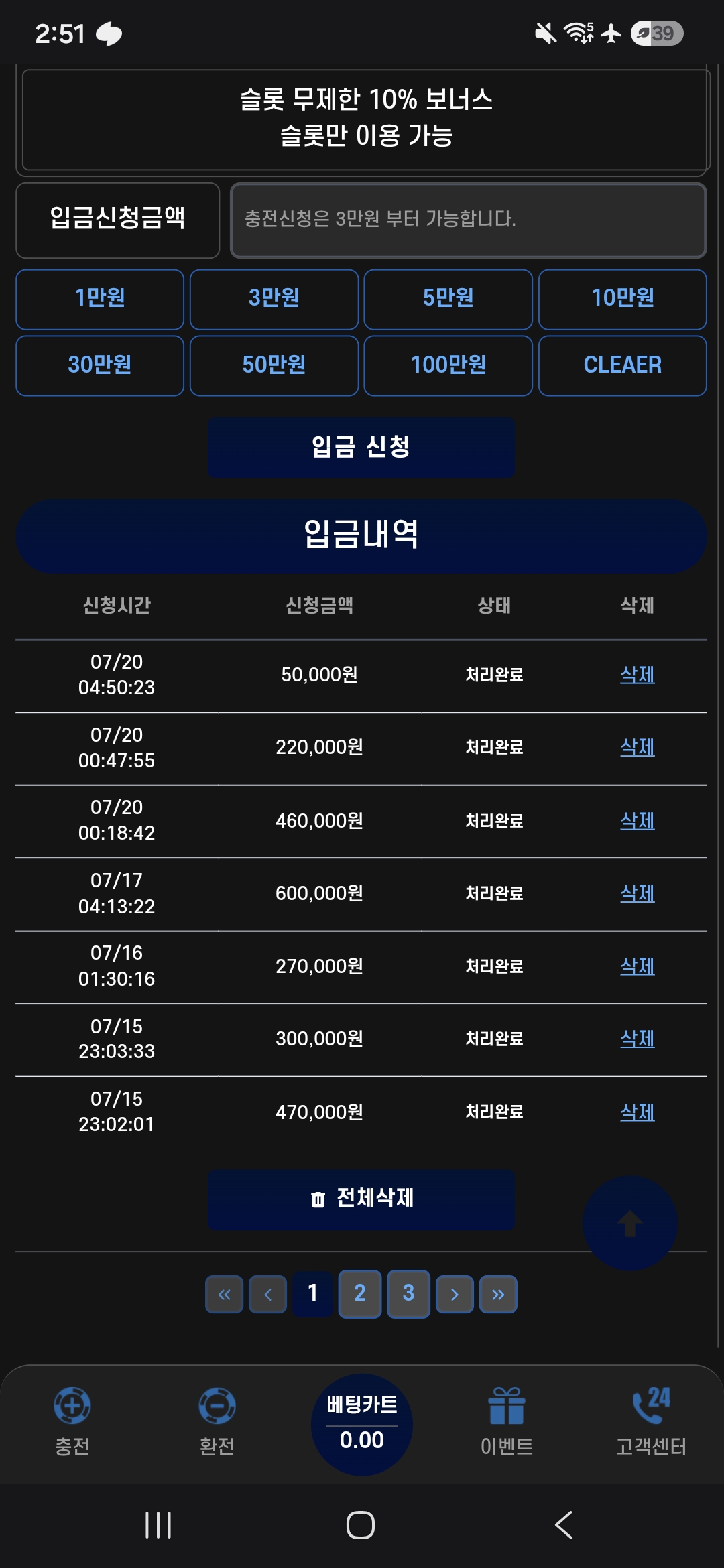The height and width of the screenshot is (1568, 724).
Task: Choose the 5만원 quick amount
Action: 448,299
